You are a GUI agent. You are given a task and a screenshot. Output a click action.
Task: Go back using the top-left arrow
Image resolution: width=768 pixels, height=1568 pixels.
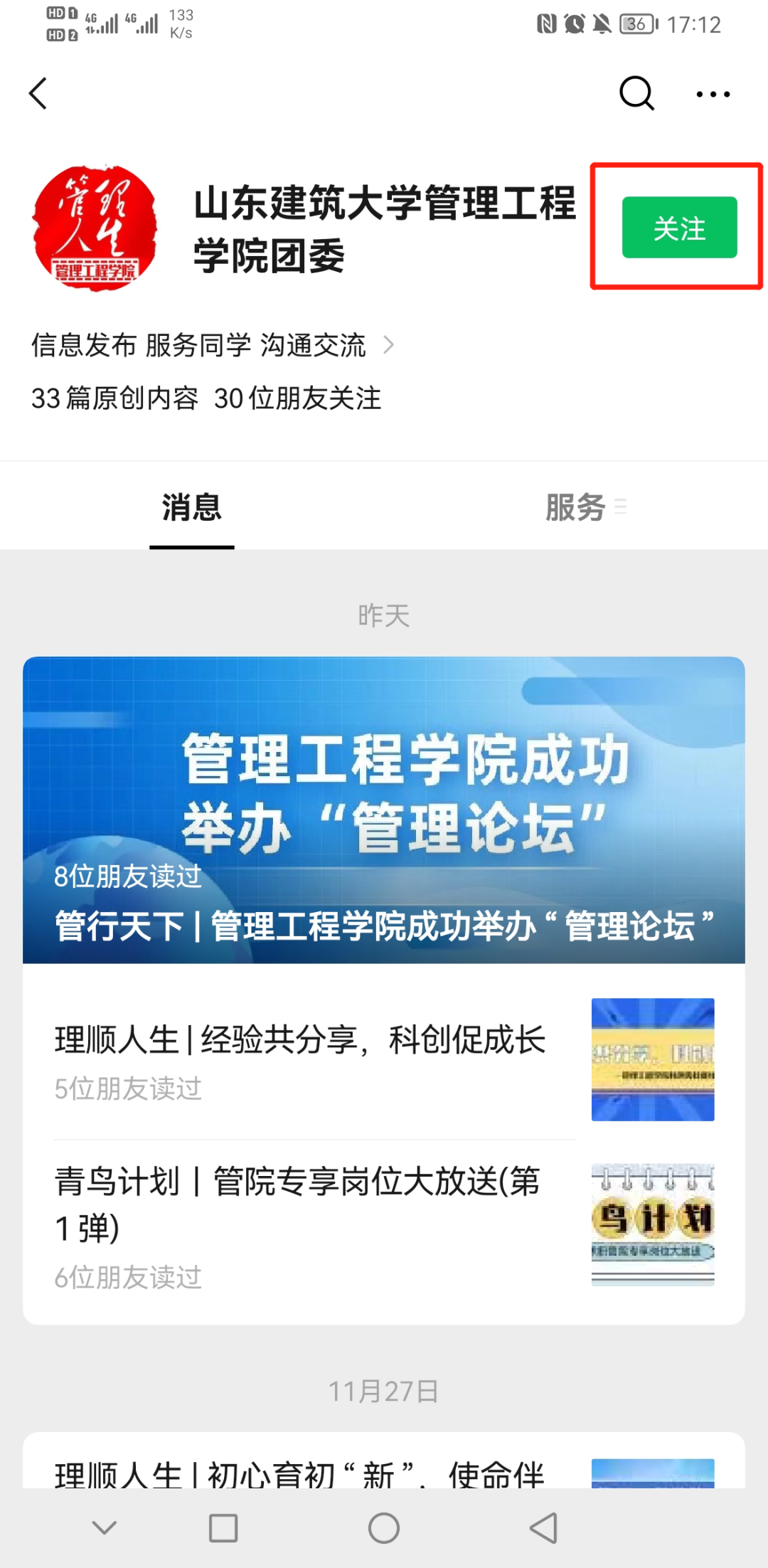tap(38, 93)
